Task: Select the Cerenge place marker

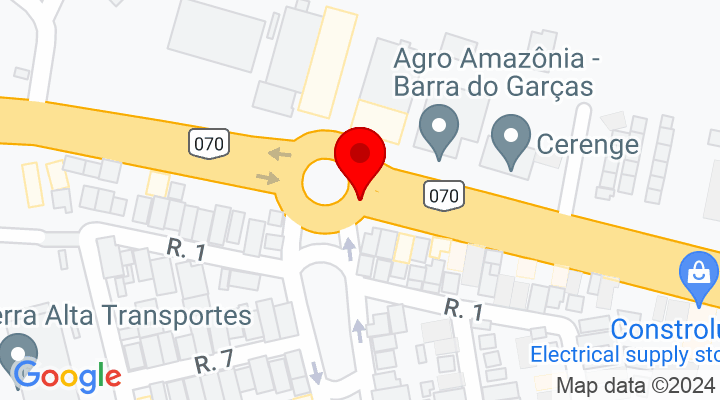Action: (x=512, y=139)
